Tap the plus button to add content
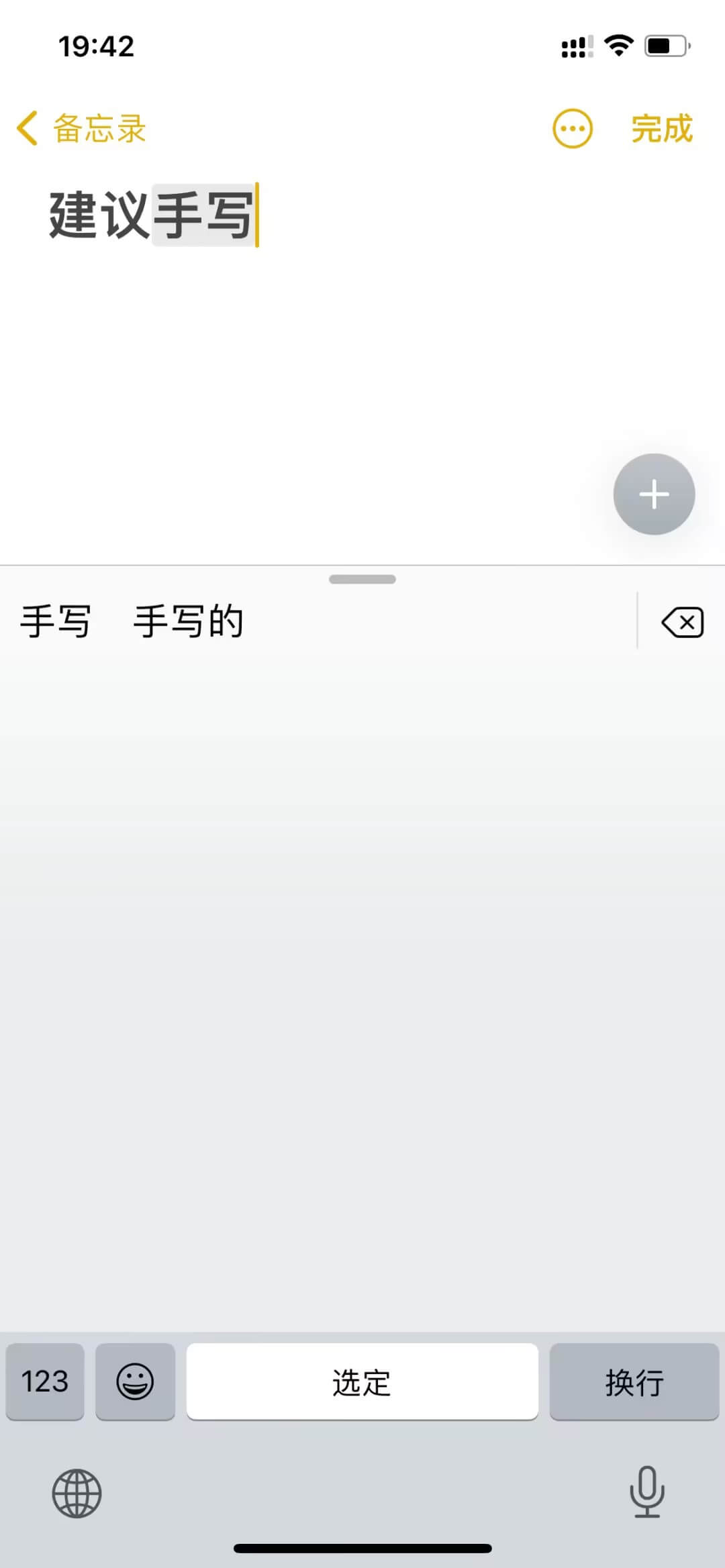Image resolution: width=725 pixels, height=1568 pixels. tap(653, 494)
